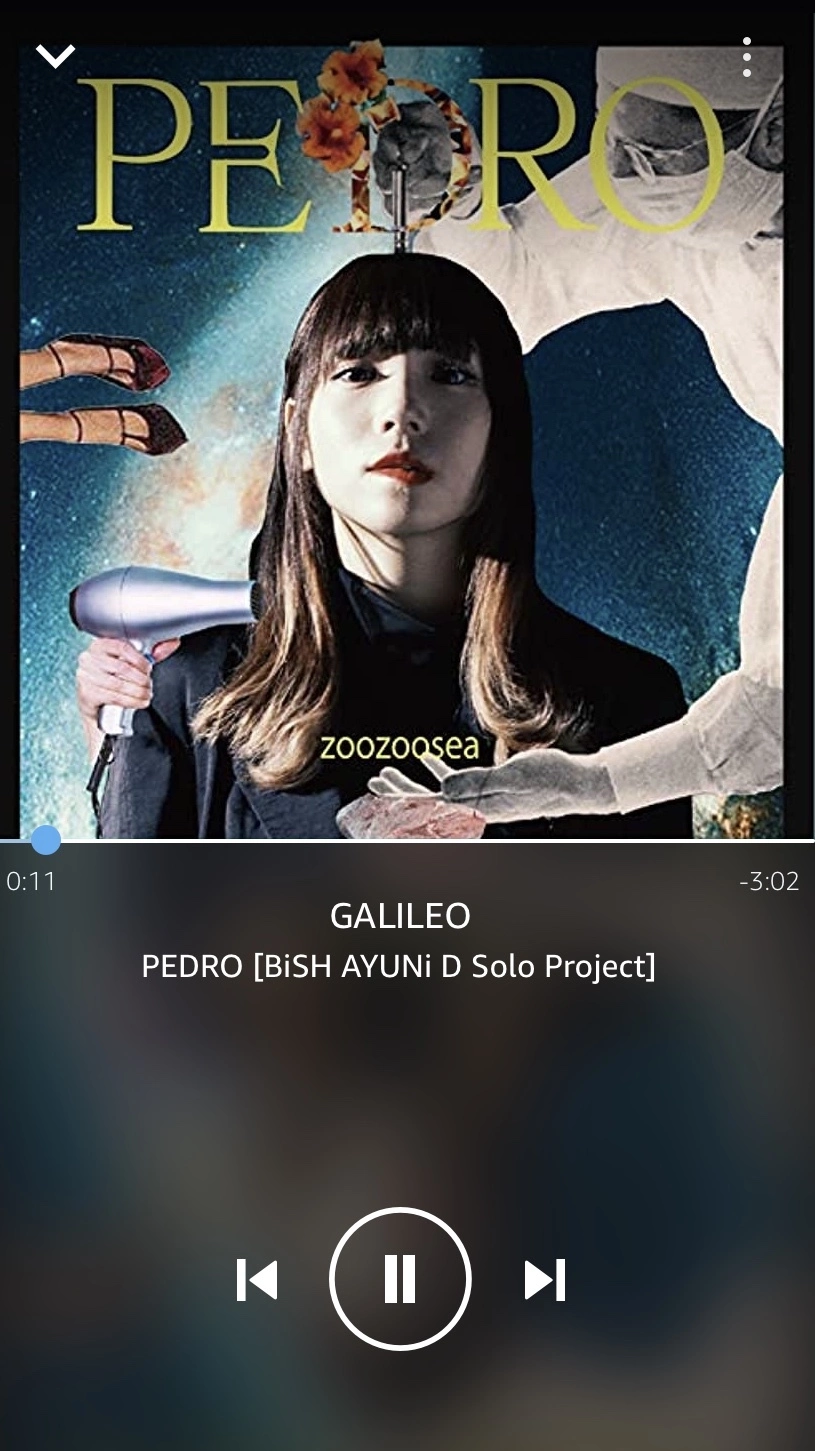
Task: Collapse the now playing screen
Action: (55, 57)
